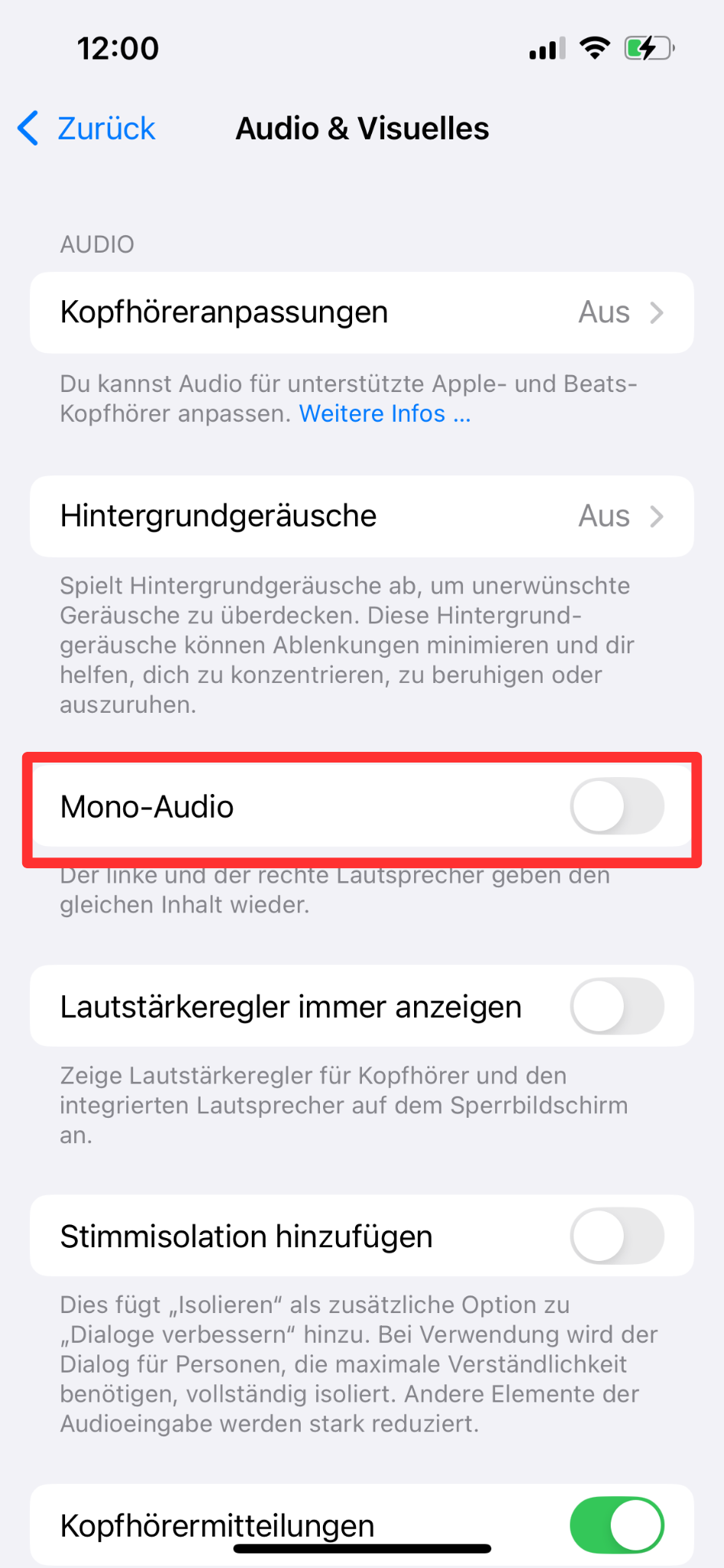
Task: Disable Kopfhörermitteilungen
Action: pos(617,1525)
